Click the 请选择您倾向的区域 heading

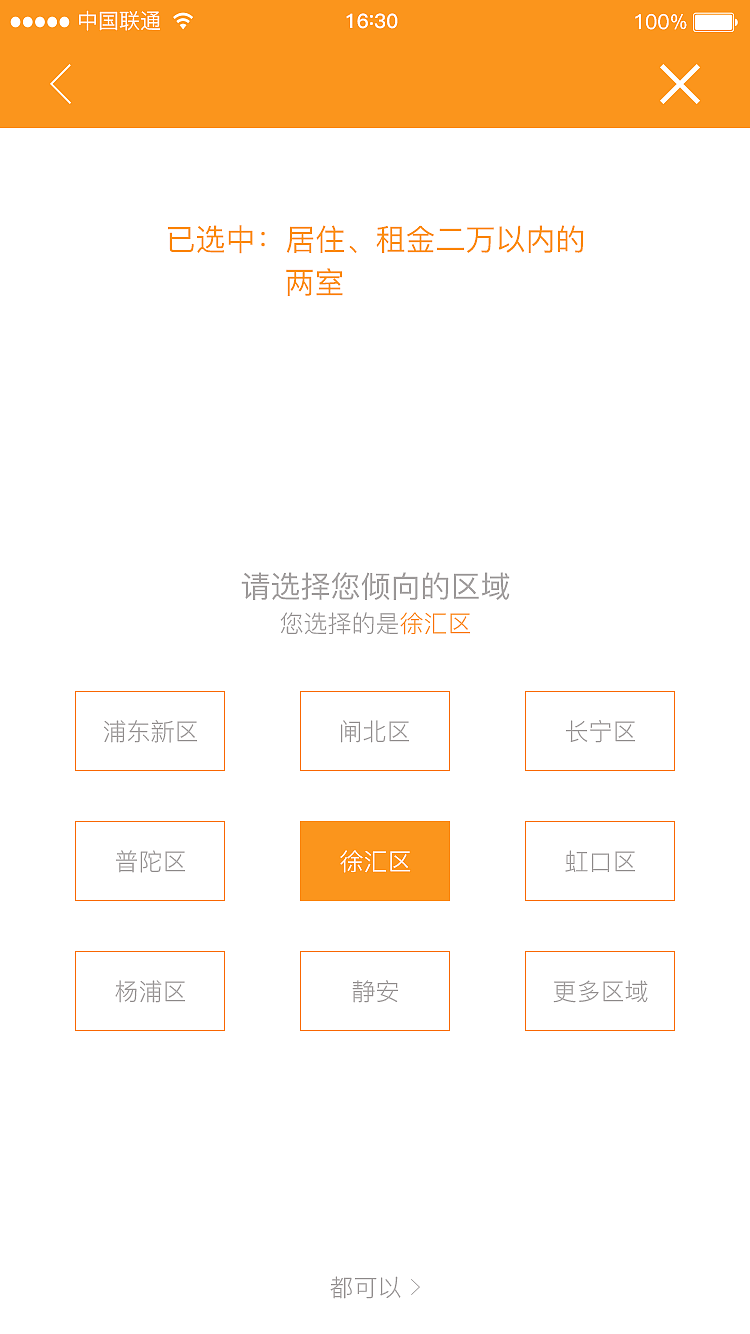(x=375, y=588)
